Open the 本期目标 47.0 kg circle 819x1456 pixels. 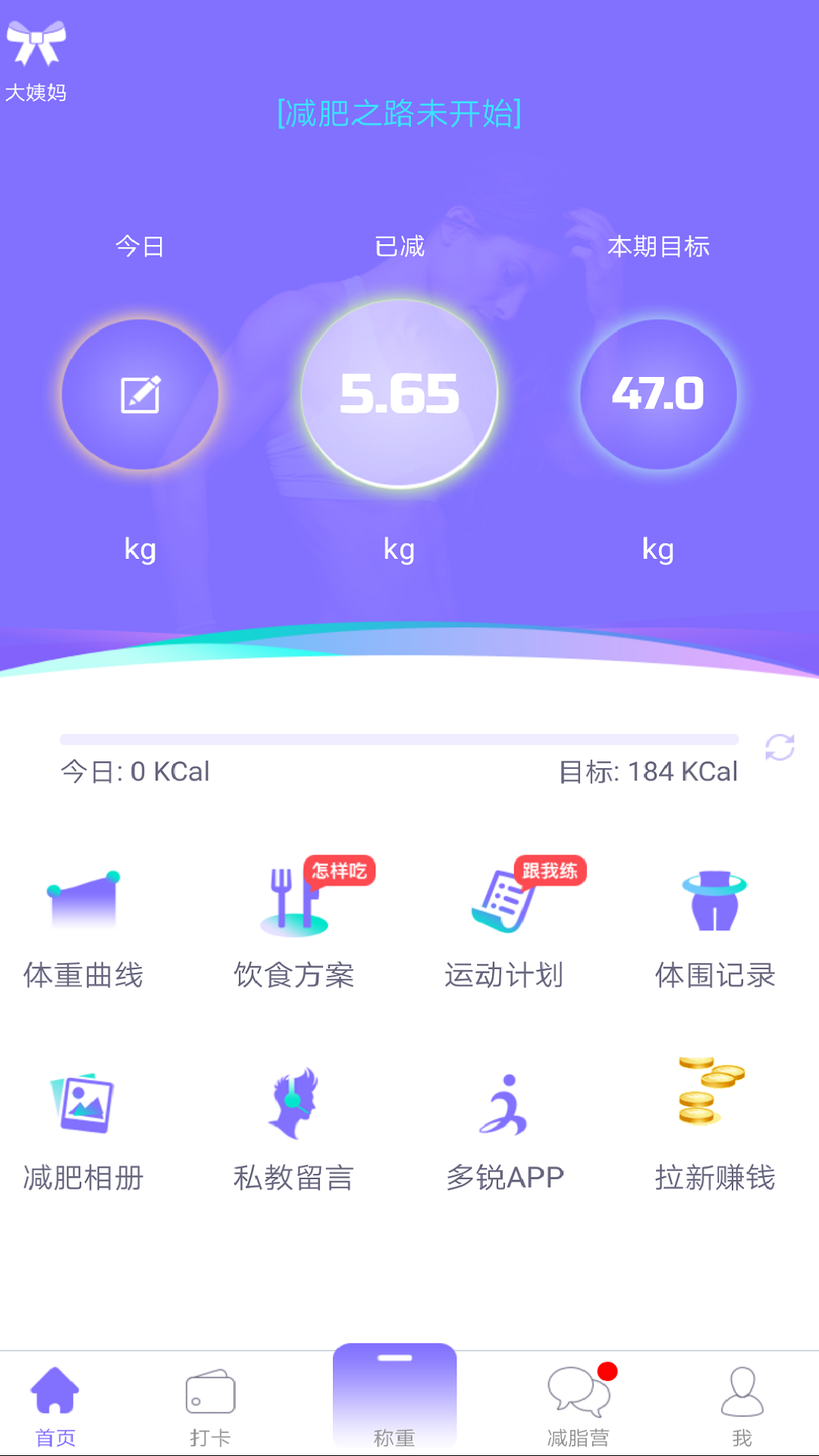(658, 394)
